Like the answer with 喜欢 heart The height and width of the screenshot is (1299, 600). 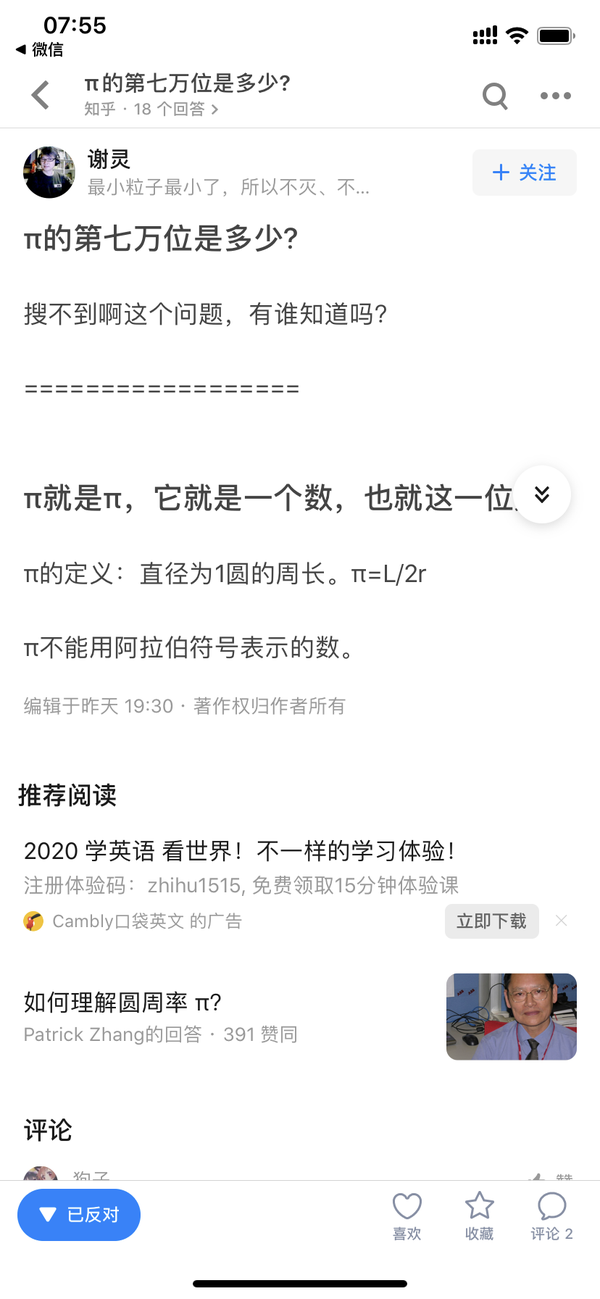pyautogui.click(x=407, y=1216)
